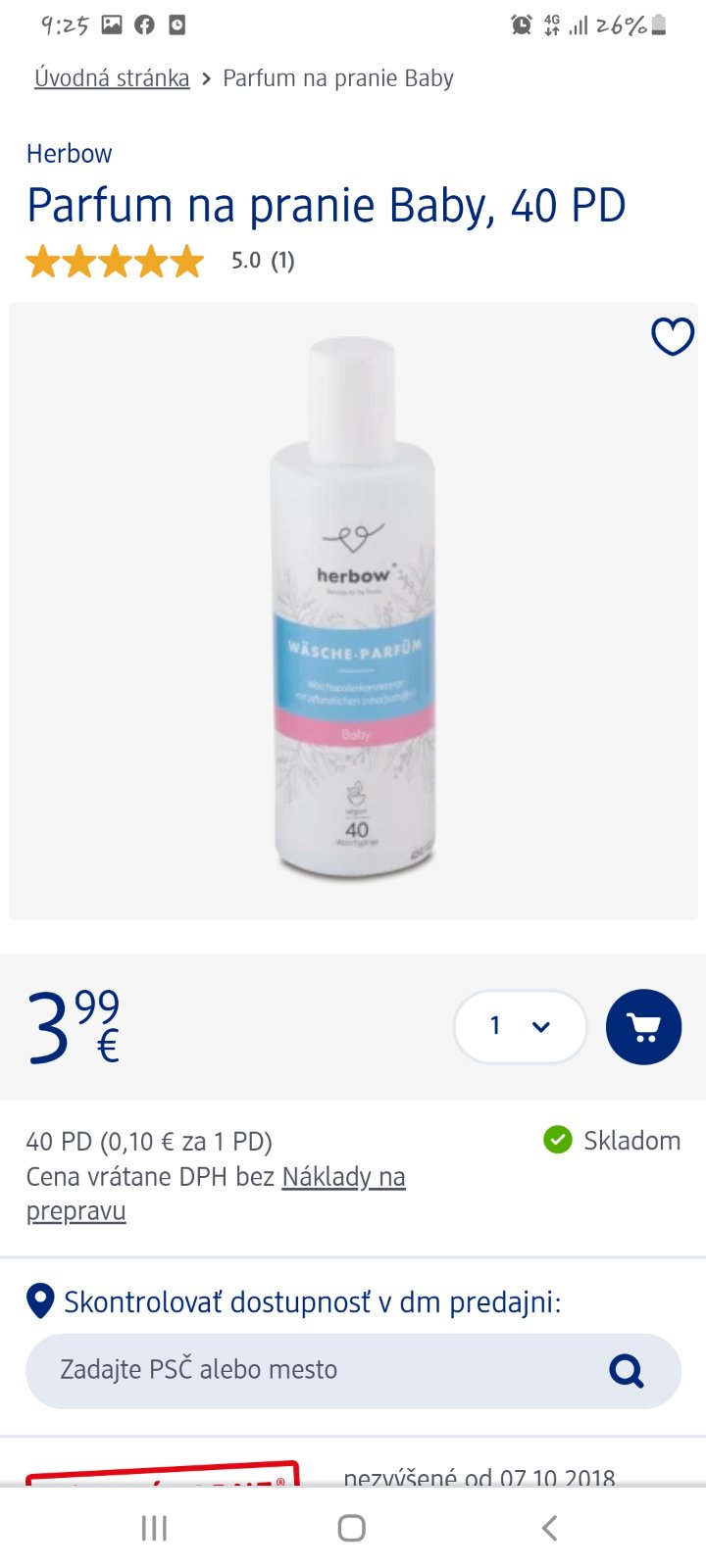Open the quantity dropdown
Screen dimensions: 706x1568
pyautogui.click(x=520, y=1027)
